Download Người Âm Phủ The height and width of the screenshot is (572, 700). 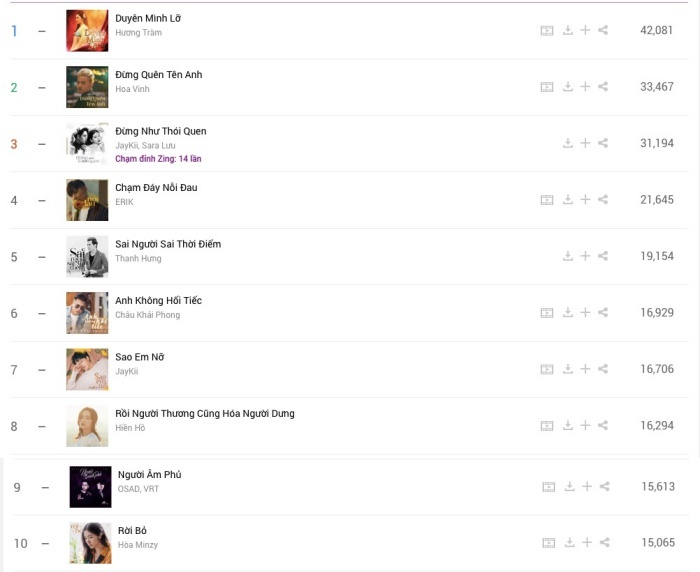click(568, 487)
